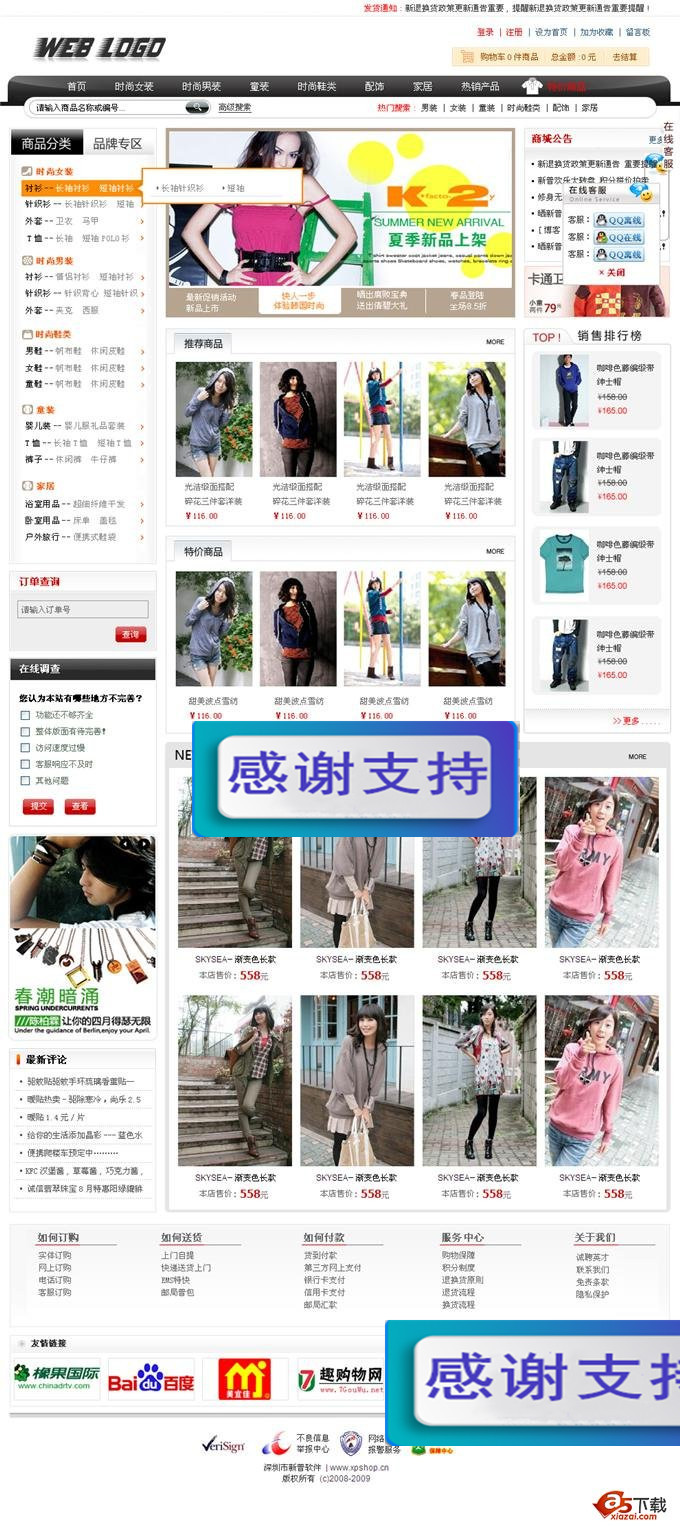Switch to the 品牌专区 tab
The height and width of the screenshot is (1526, 680).
click(x=118, y=144)
